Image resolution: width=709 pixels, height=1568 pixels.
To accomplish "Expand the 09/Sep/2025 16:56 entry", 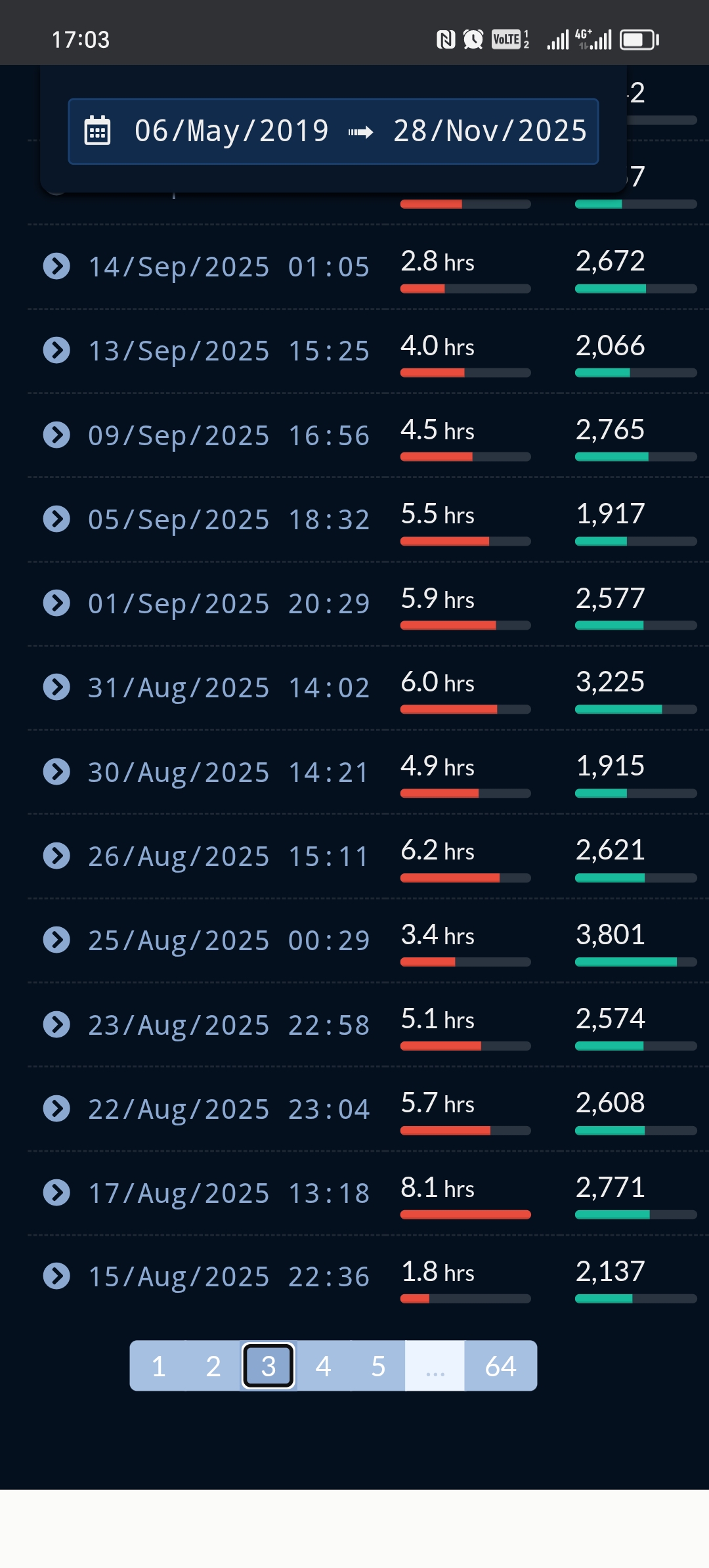I will [57, 435].
